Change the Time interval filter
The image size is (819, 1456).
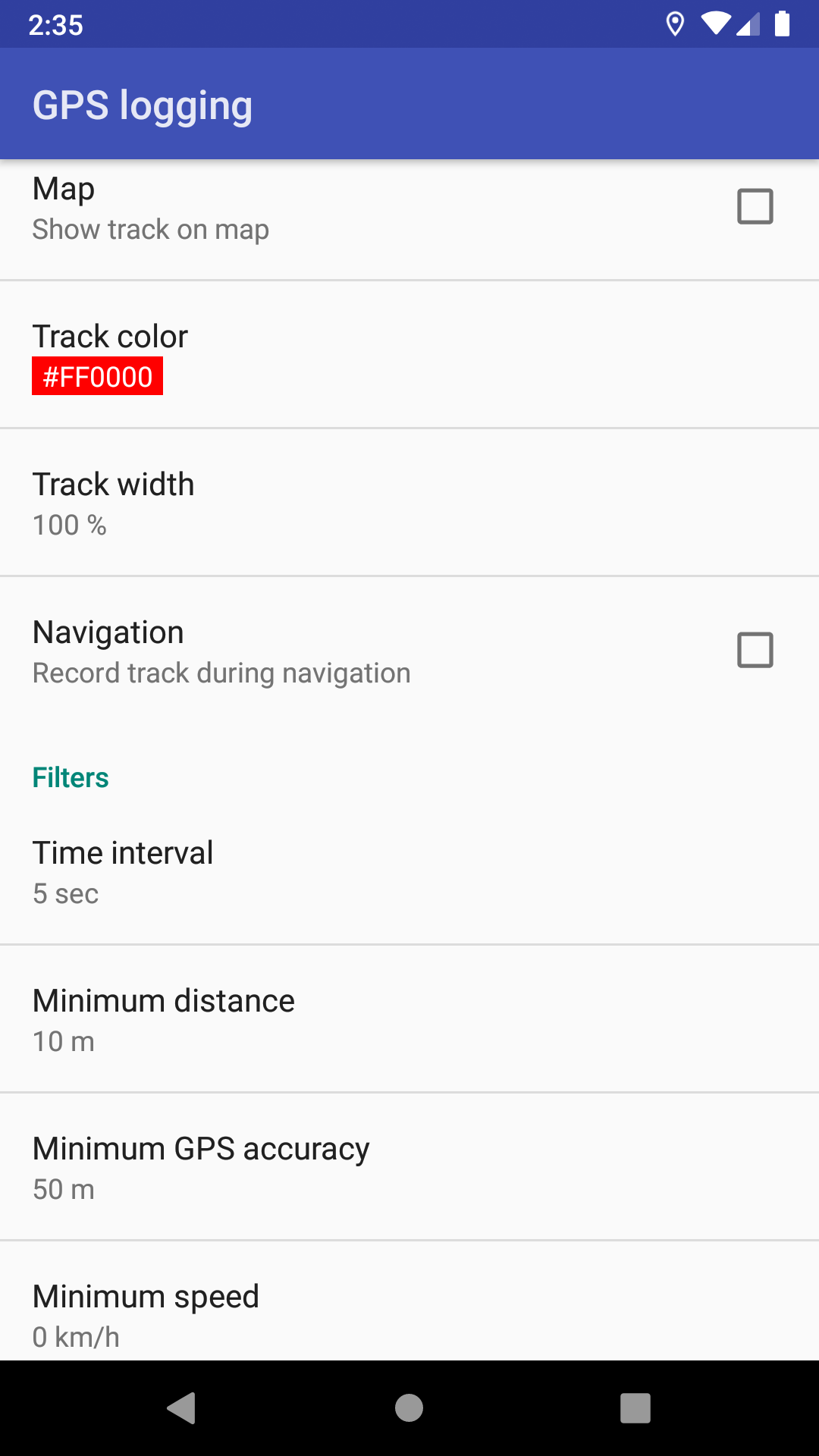point(409,871)
